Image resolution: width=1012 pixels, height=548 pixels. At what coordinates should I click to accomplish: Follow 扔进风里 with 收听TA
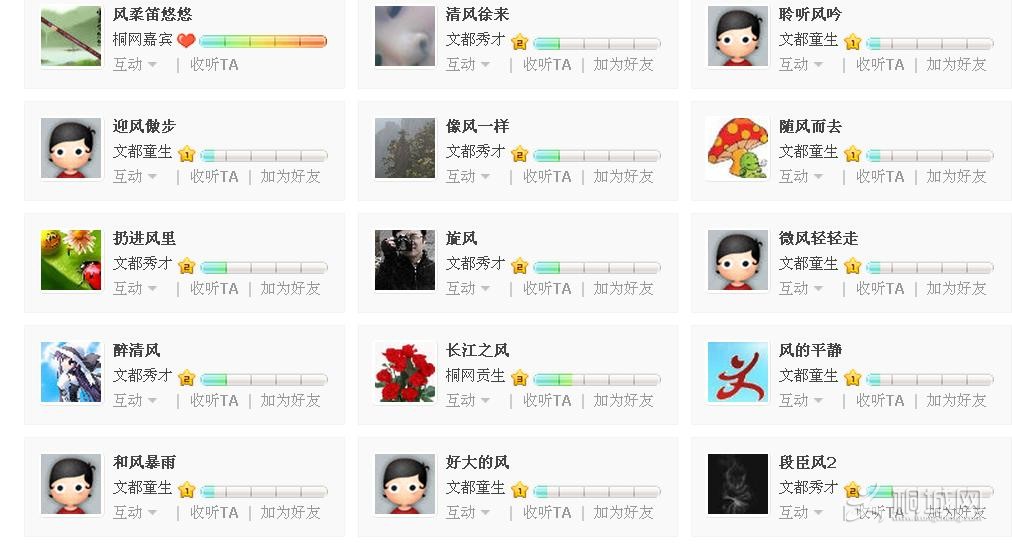click(x=214, y=289)
